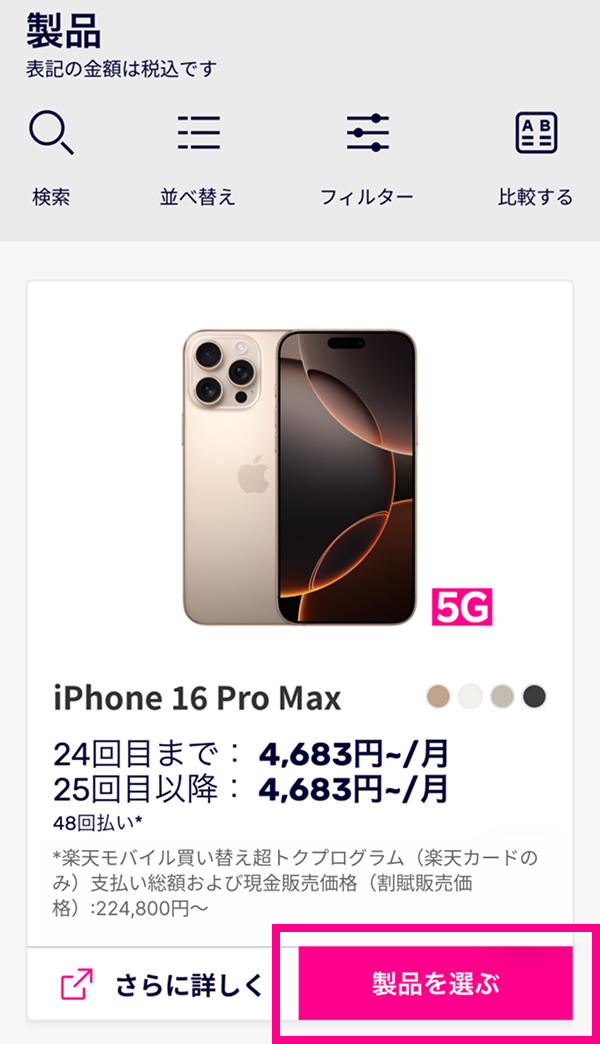Select the desert gold color swatch
Image resolution: width=600 pixels, height=1044 pixels.
pos(438,697)
